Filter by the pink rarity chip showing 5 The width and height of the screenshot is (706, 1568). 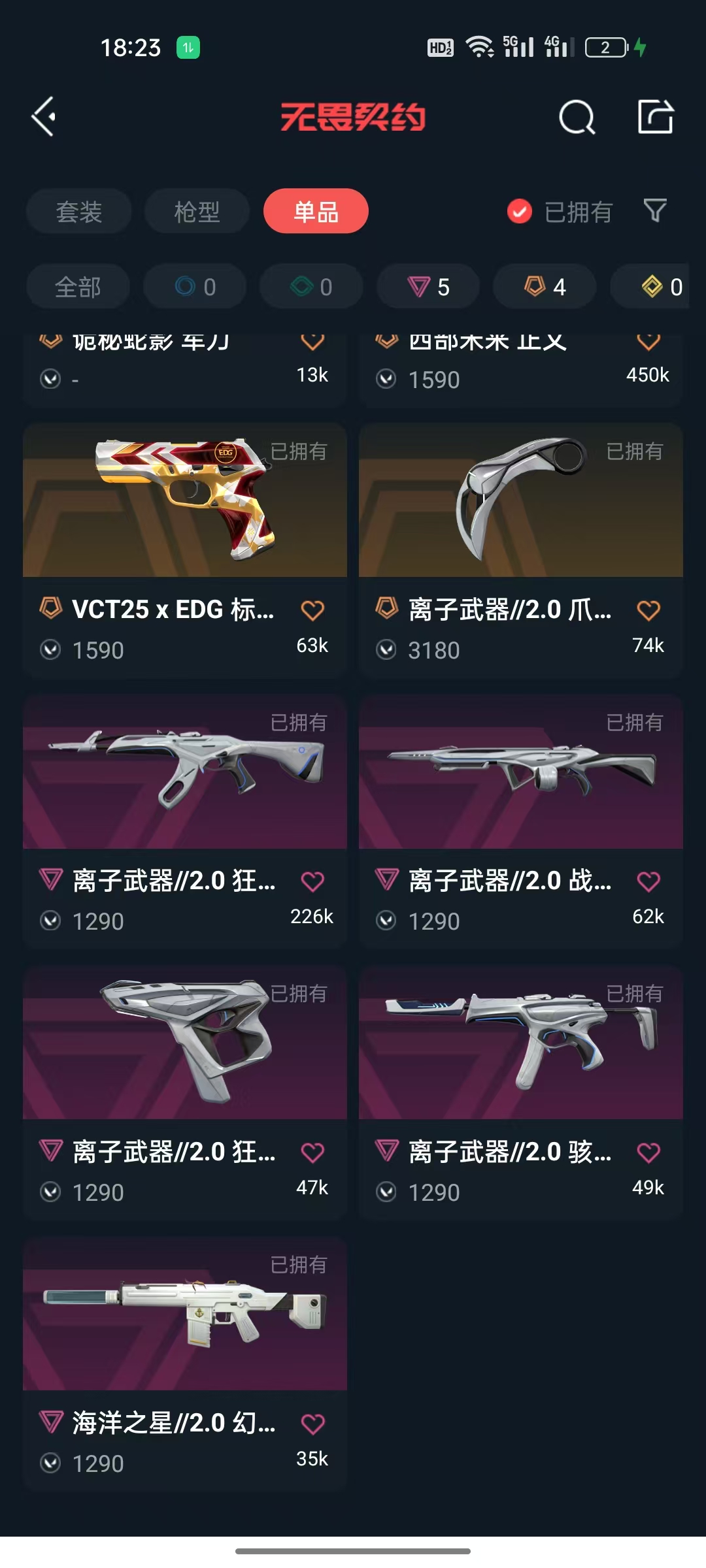428,287
